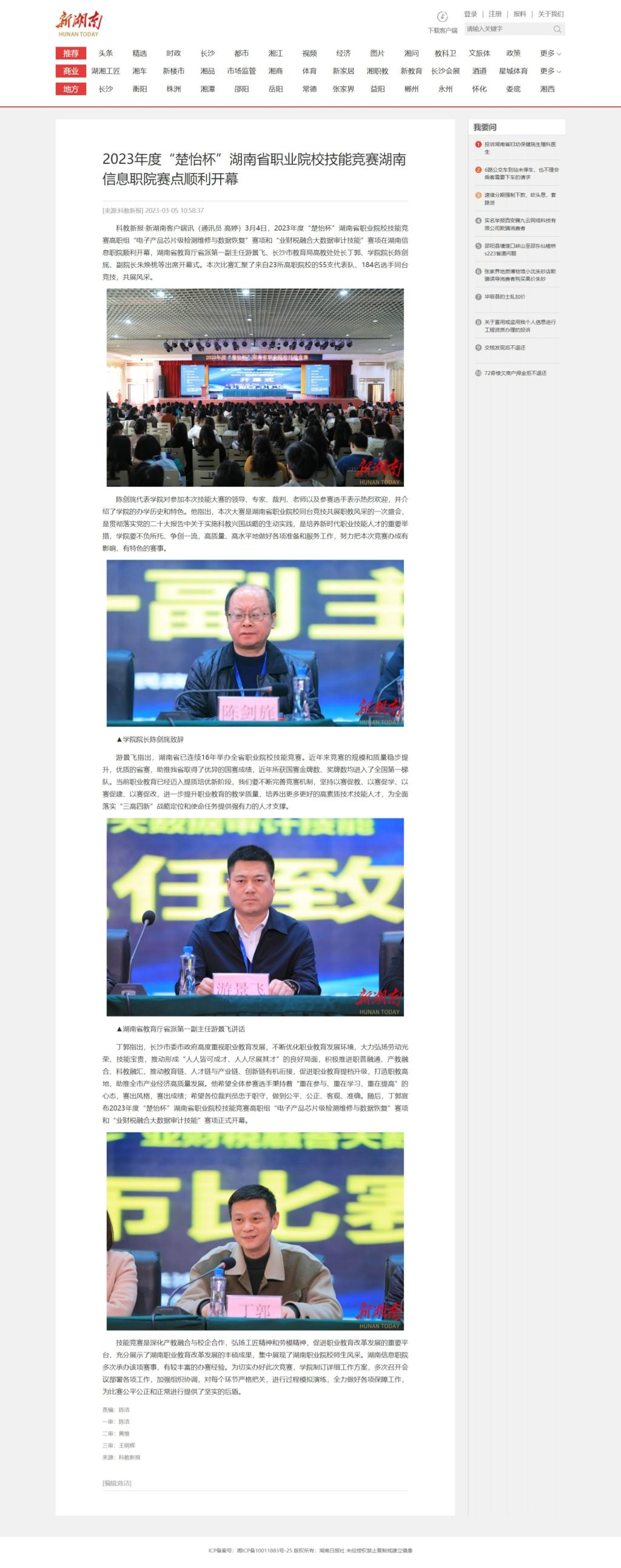Open question about 6路公交车到站未停车
This screenshot has height=1568, width=621.
click(x=521, y=174)
